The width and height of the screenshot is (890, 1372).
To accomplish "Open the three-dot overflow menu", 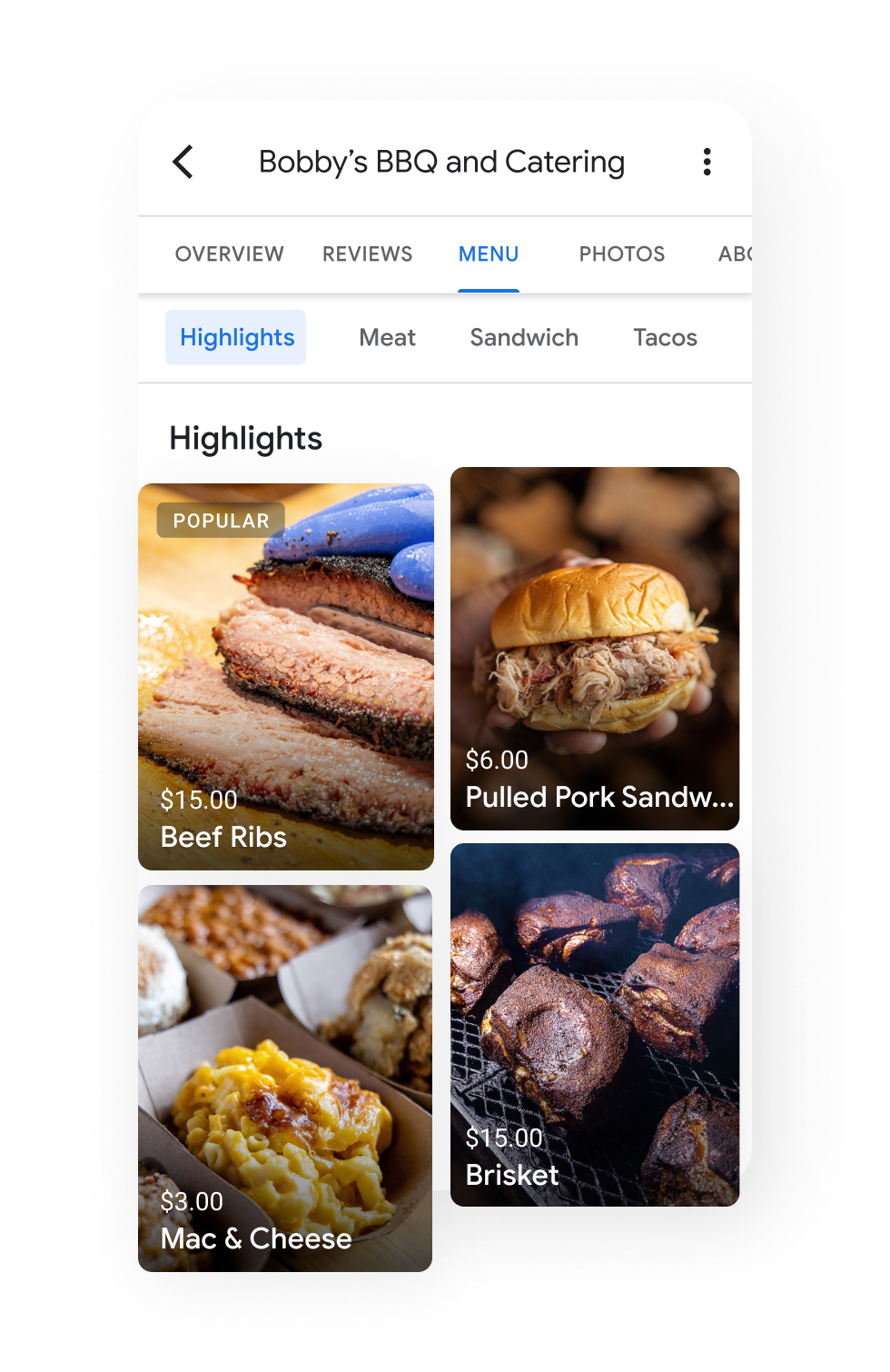I will (707, 163).
